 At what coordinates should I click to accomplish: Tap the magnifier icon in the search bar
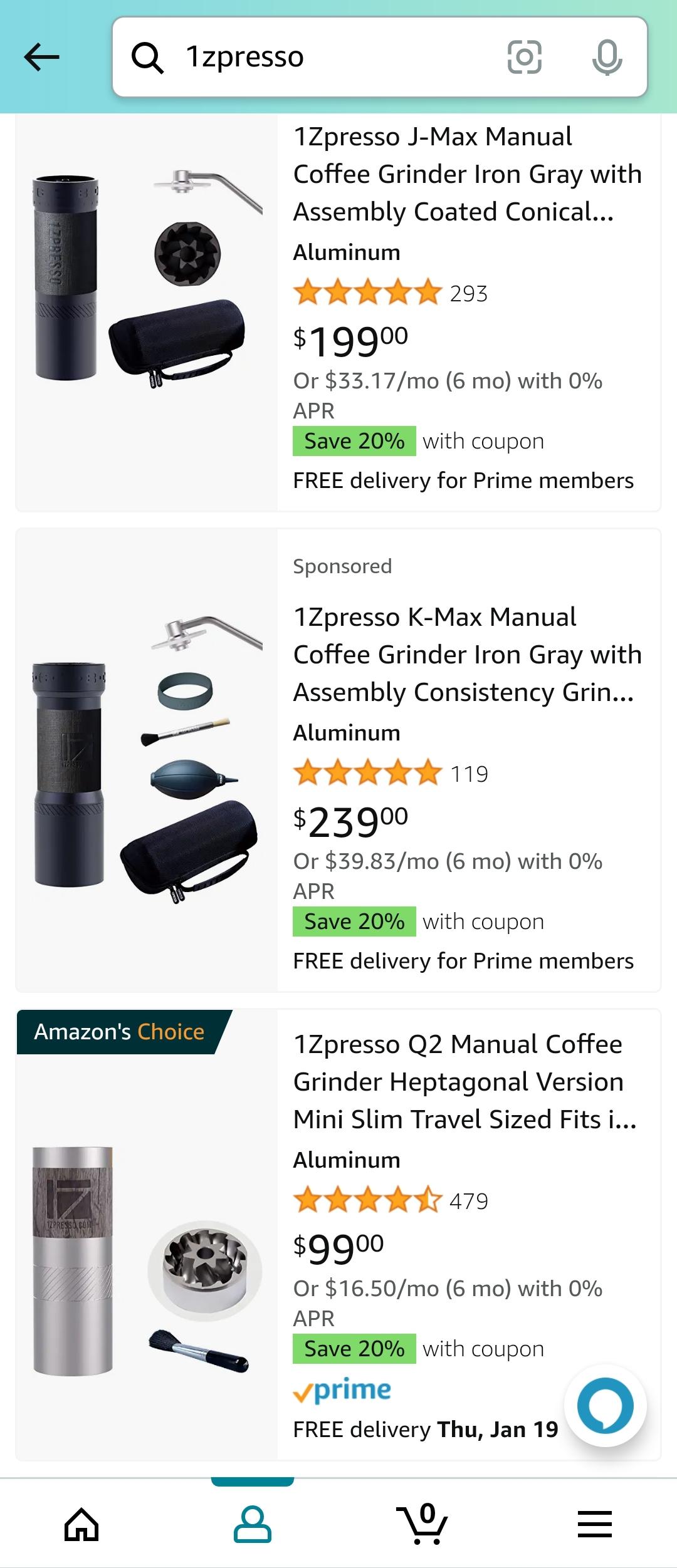[x=149, y=58]
